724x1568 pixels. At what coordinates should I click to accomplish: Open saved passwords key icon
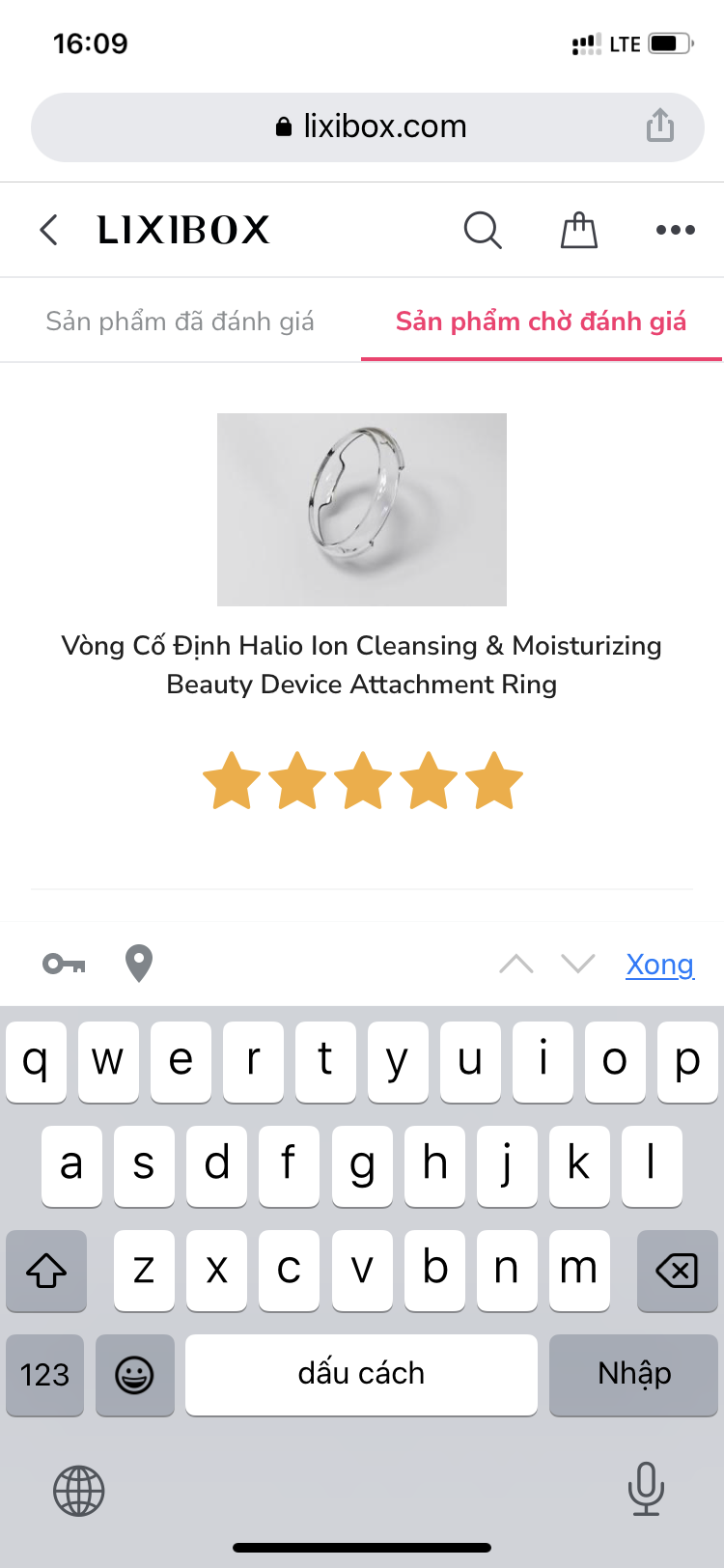(64, 964)
